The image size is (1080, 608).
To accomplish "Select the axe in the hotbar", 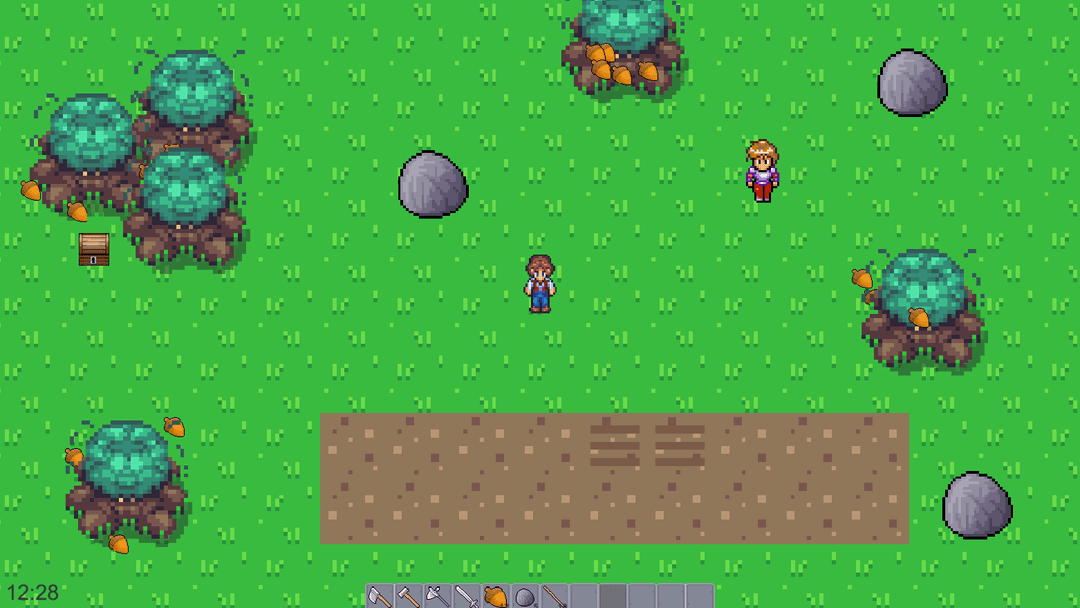I will [x=380, y=597].
